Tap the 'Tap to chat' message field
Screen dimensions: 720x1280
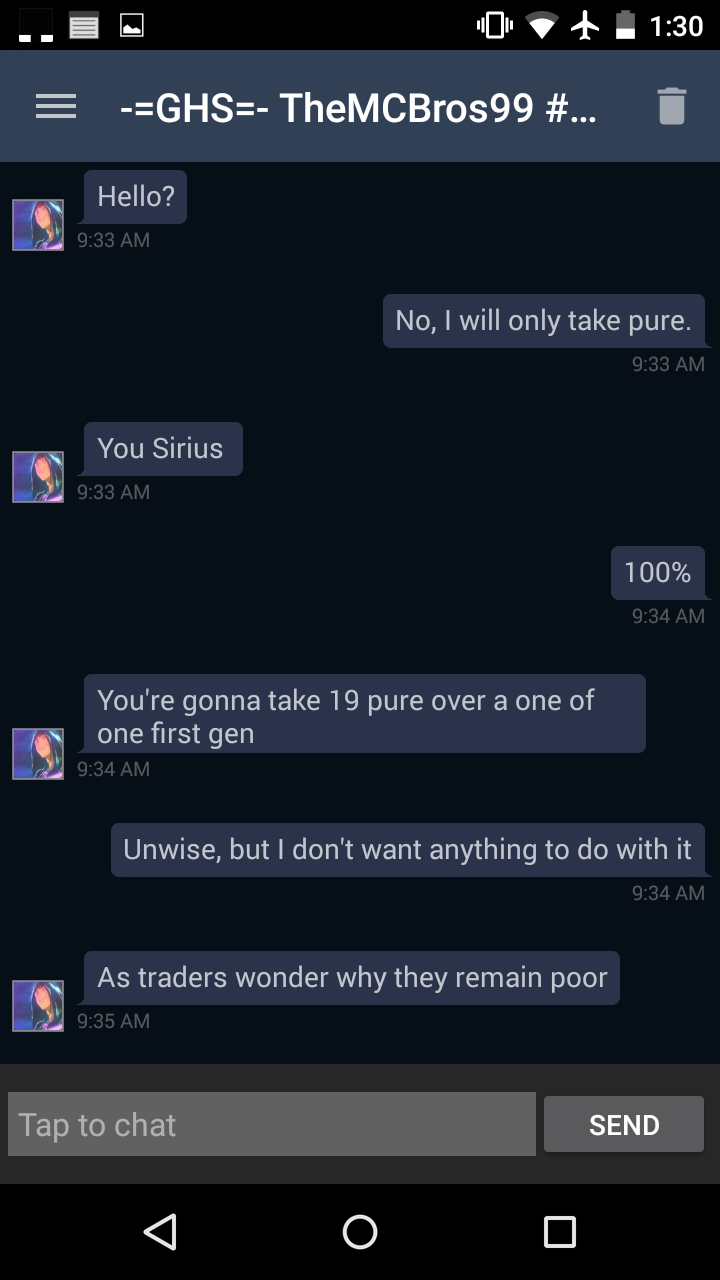272,1124
